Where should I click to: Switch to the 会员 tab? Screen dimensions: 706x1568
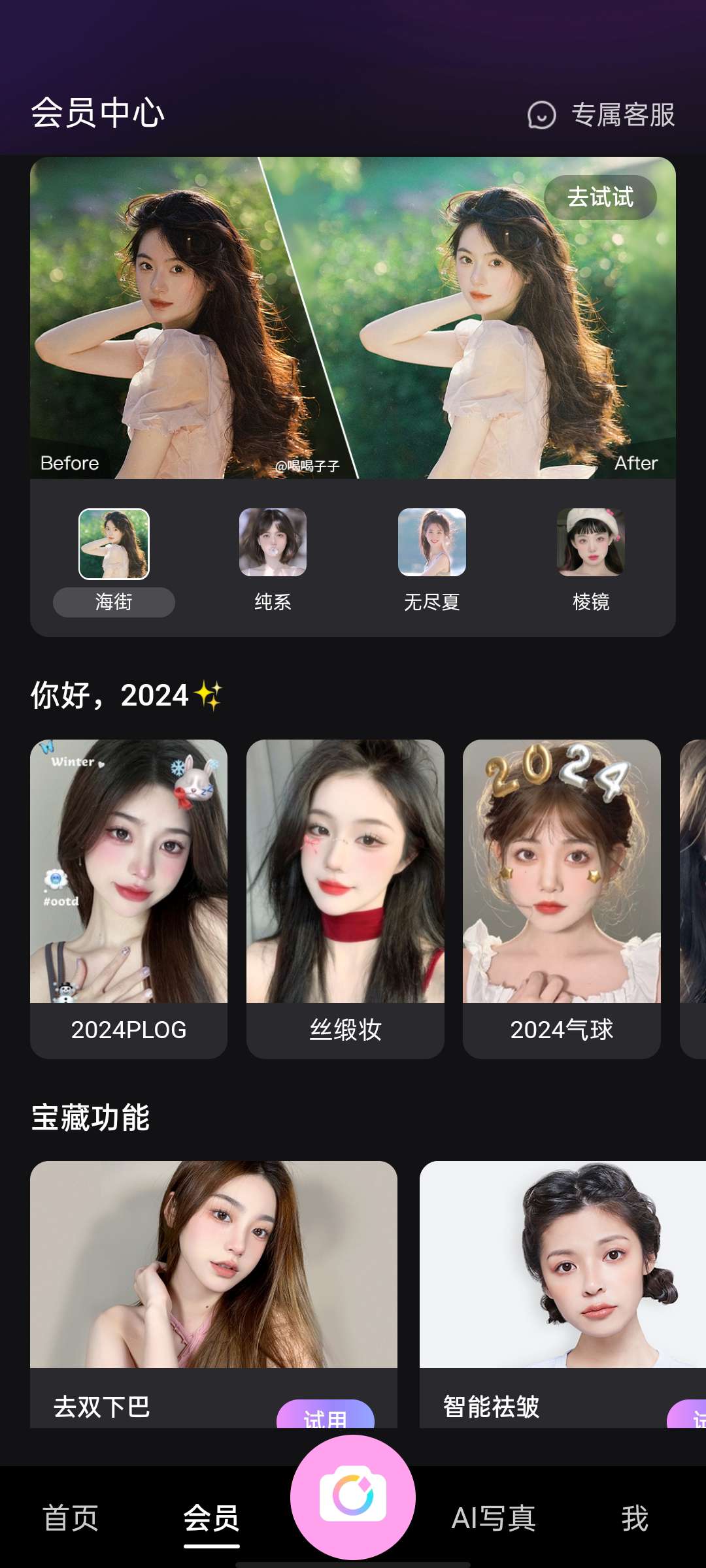point(211,1518)
